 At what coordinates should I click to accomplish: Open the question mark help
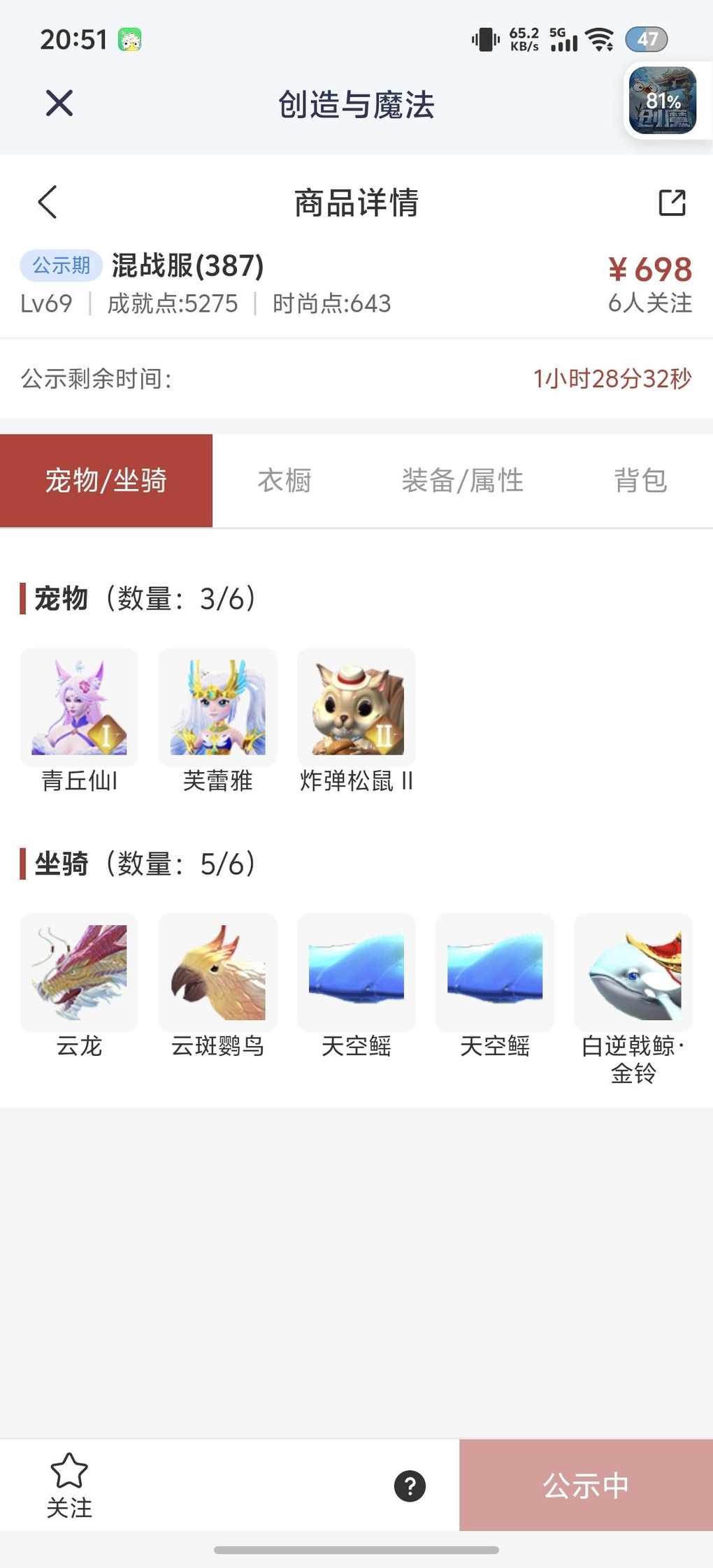[x=410, y=1486]
